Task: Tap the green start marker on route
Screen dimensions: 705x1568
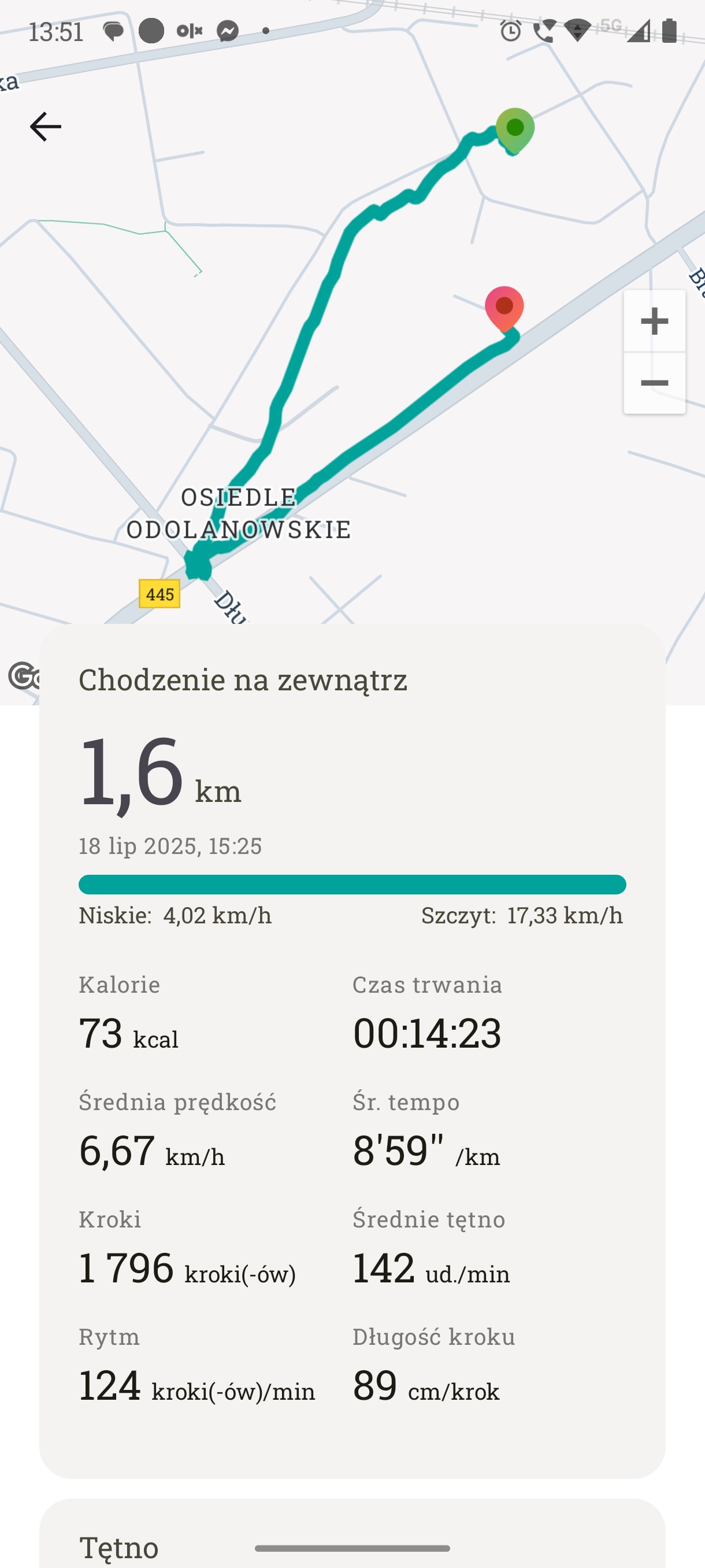Action: (x=515, y=130)
